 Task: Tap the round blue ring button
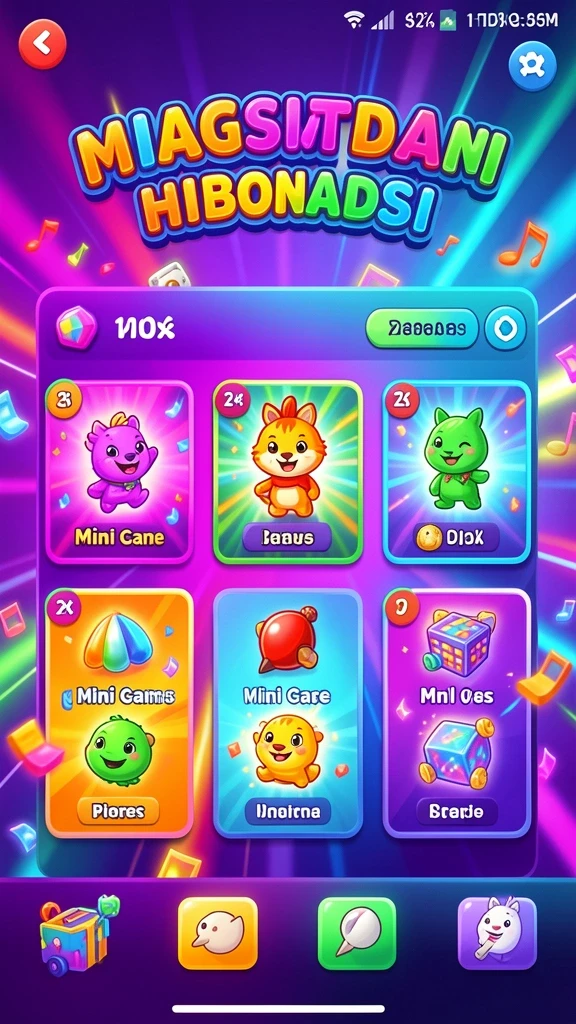click(505, 328)
